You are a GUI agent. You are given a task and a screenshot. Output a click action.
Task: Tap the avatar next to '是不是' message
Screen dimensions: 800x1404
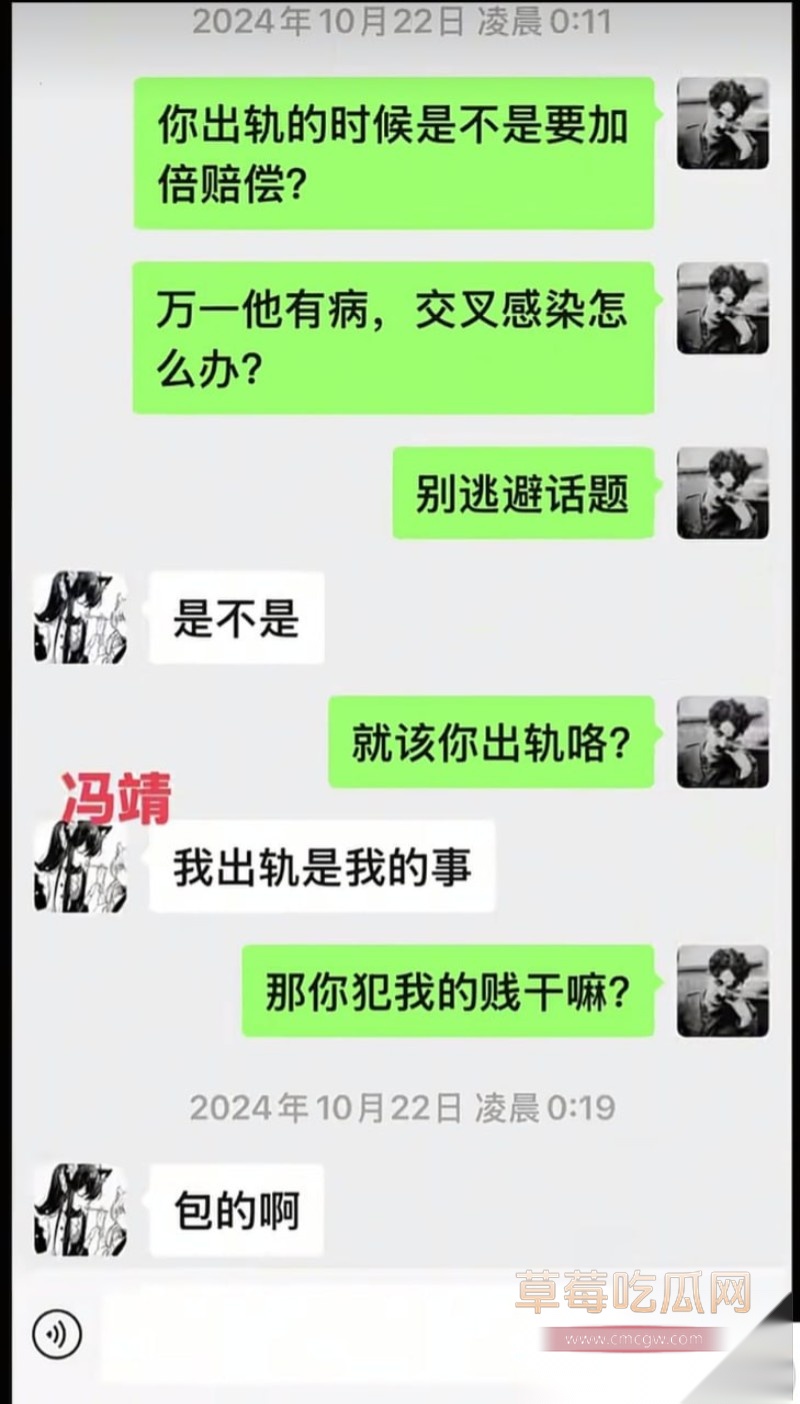pos(80,619)
